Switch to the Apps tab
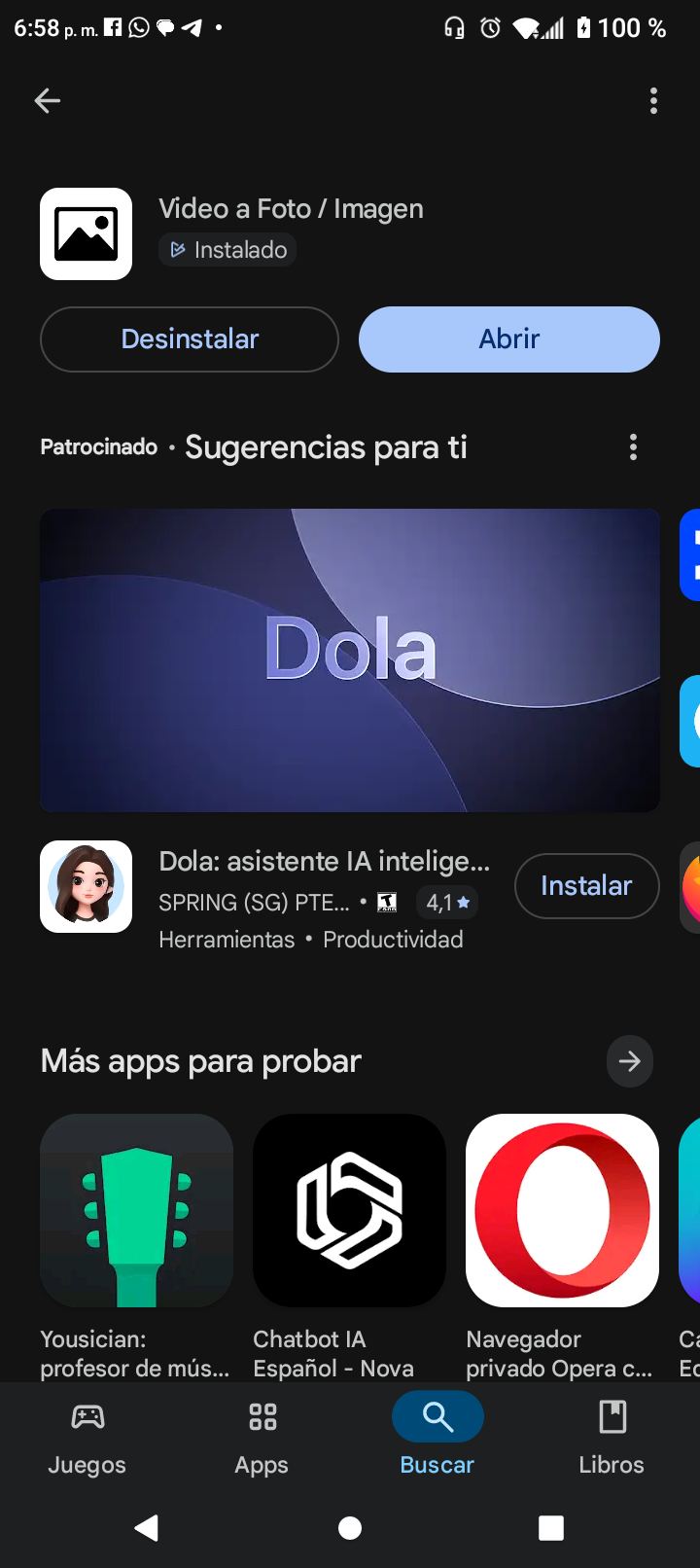The height and width of the screenshot is (1568, 700). 262,1438
